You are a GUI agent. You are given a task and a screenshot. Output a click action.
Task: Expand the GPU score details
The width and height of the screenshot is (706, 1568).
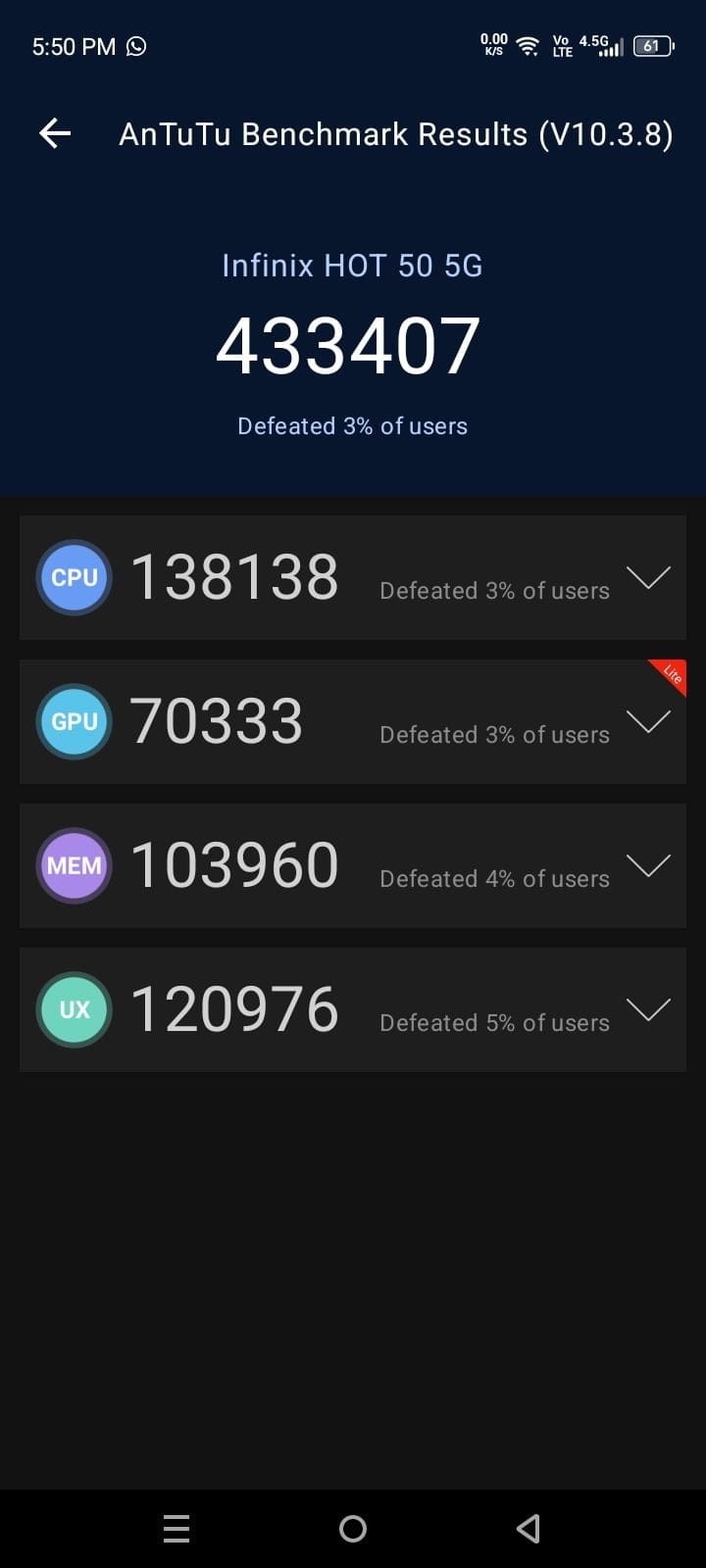pyautogui.click(x=648, y=721)
